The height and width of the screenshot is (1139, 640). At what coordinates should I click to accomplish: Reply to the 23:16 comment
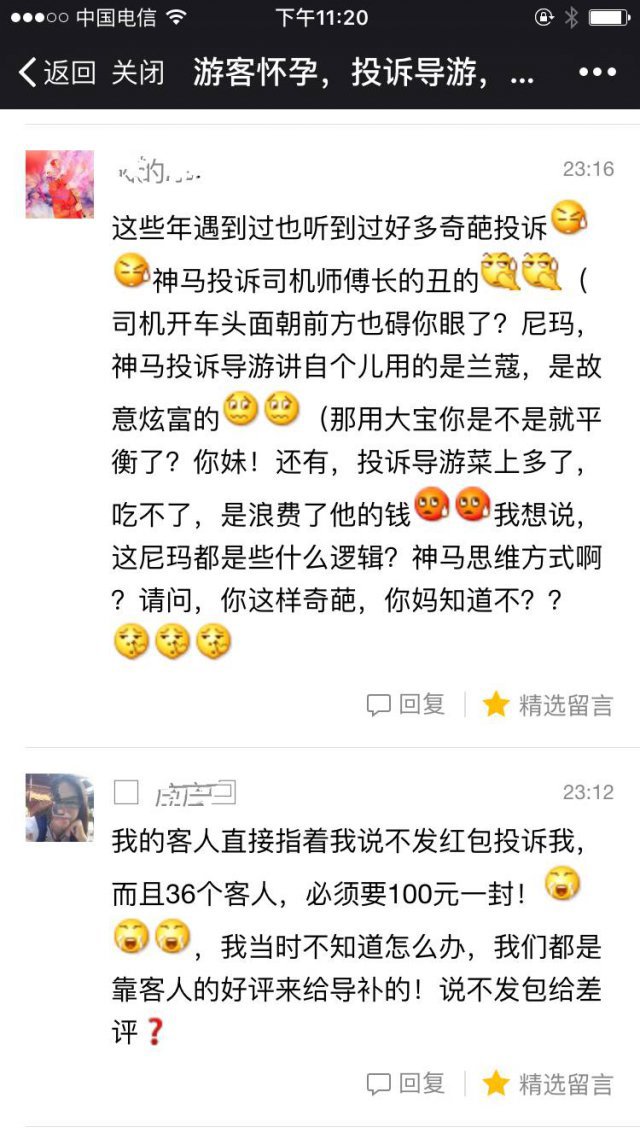coord(406,704)
